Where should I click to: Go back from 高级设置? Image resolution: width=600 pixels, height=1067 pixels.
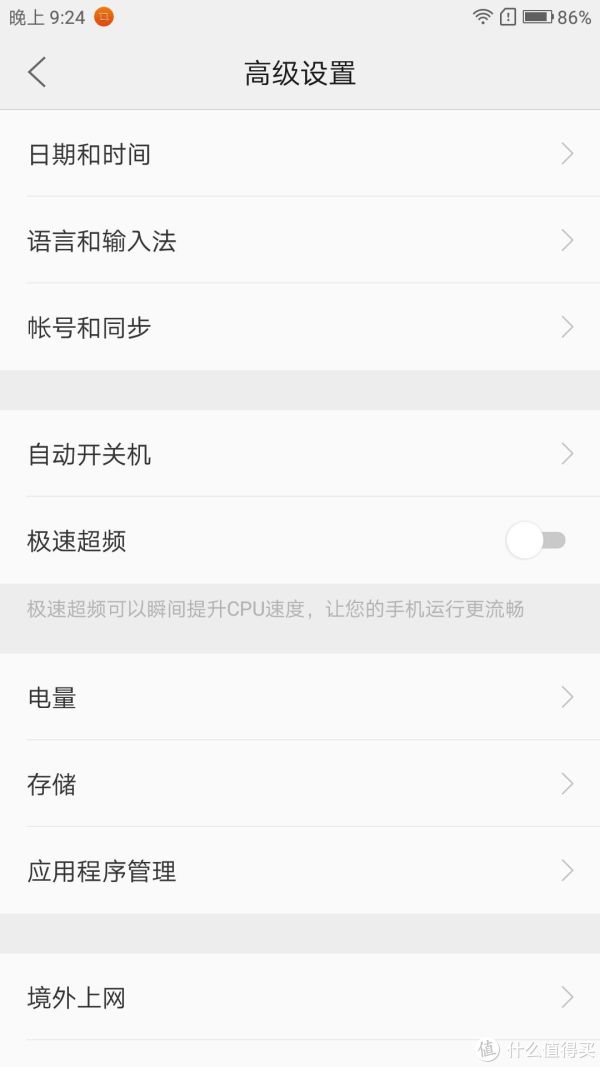[x=37, y=72]
